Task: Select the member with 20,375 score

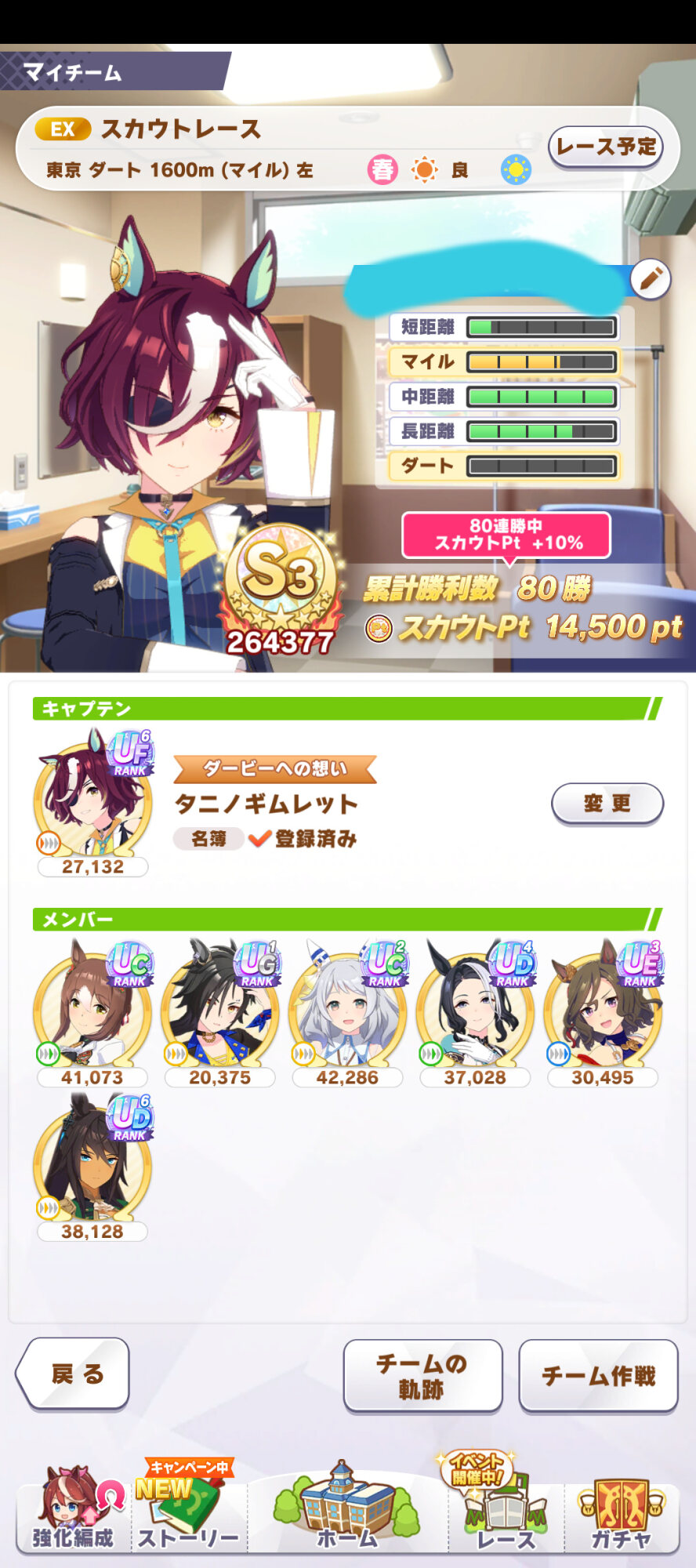Action: (x=219, y=1011)
